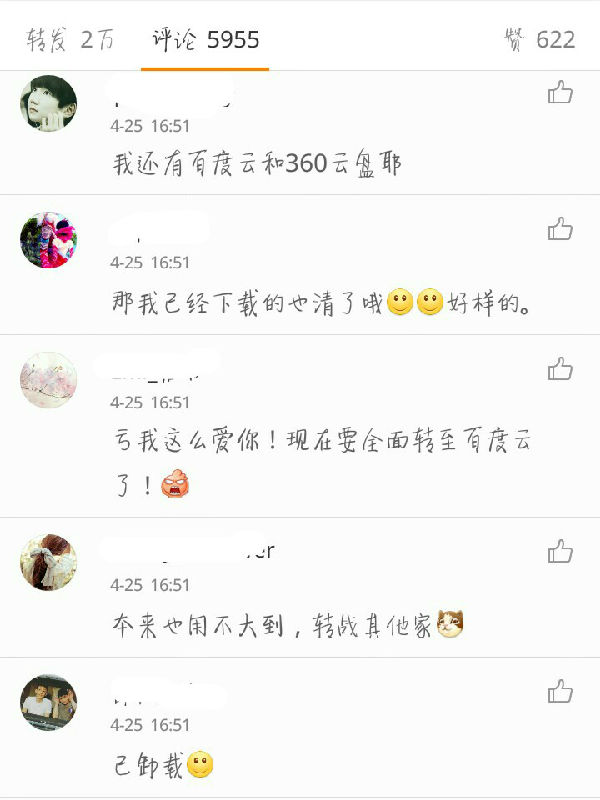Open avatar of the 已卸载 commenter
This screenshot has width=600, height=800.
point(49,701)
